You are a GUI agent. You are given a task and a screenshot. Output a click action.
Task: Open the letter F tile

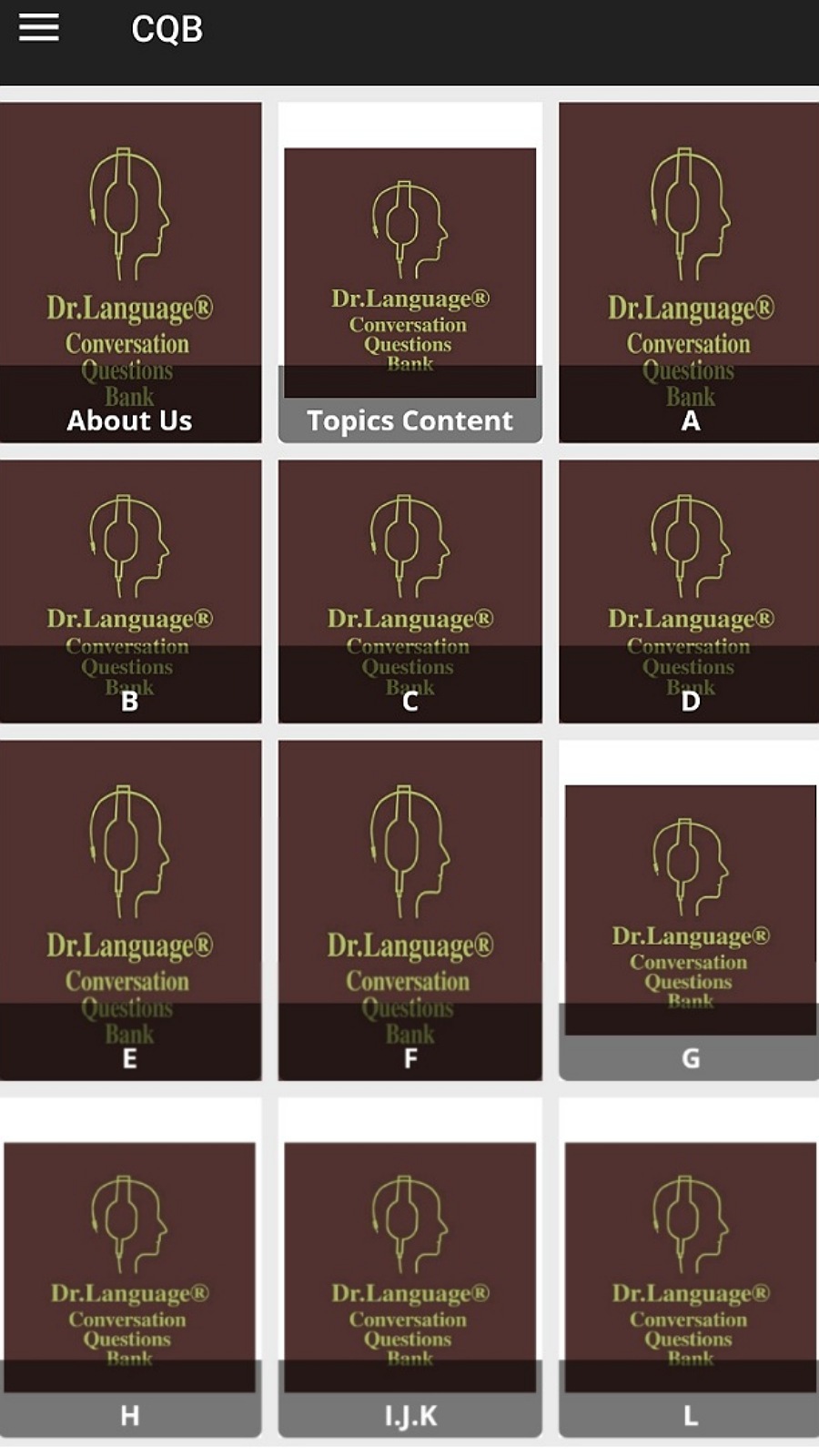409,910
